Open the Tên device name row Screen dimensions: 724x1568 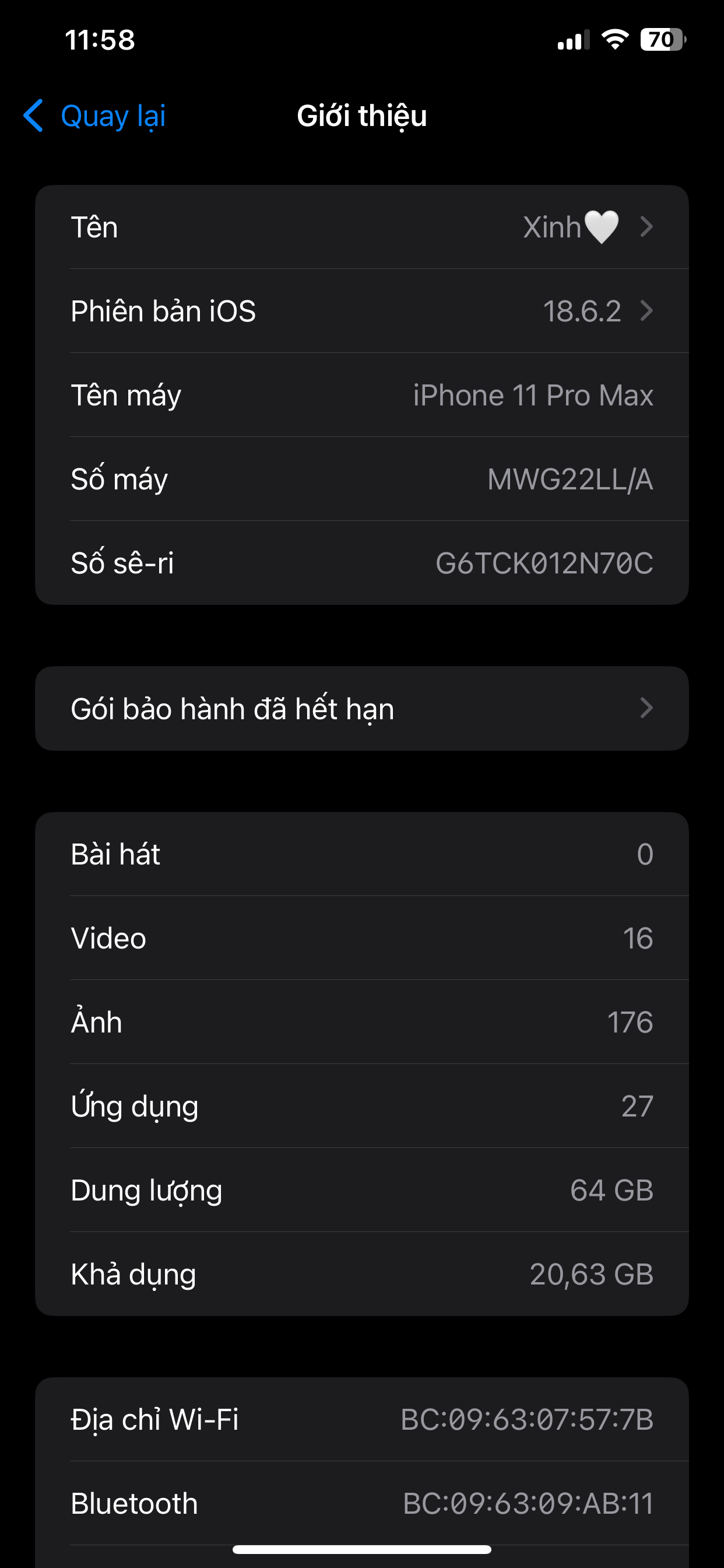click(x=362, y=227)
